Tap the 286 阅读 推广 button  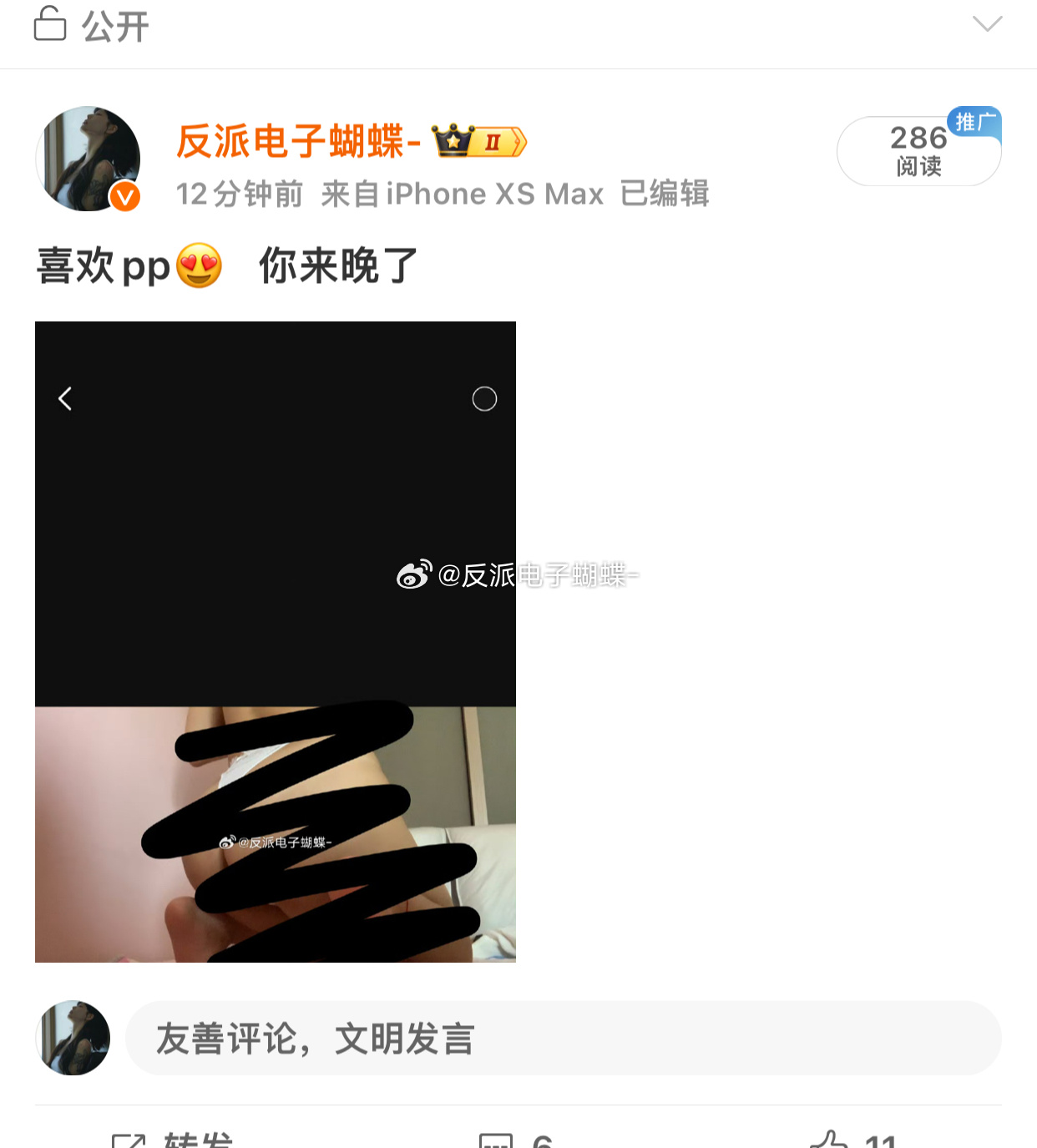coord(918,150)
